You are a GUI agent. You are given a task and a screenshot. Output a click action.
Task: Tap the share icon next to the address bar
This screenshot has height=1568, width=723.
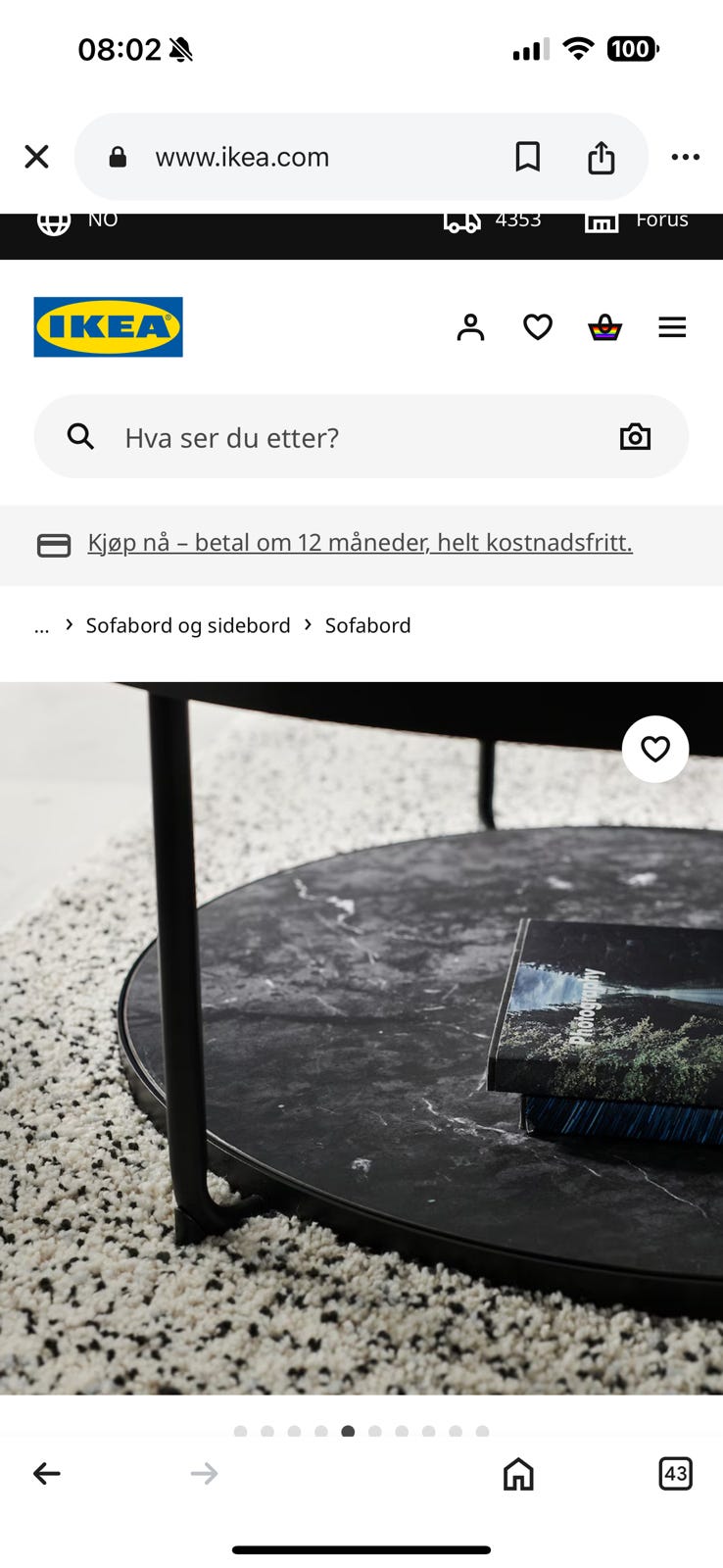(x=602, y=156)
